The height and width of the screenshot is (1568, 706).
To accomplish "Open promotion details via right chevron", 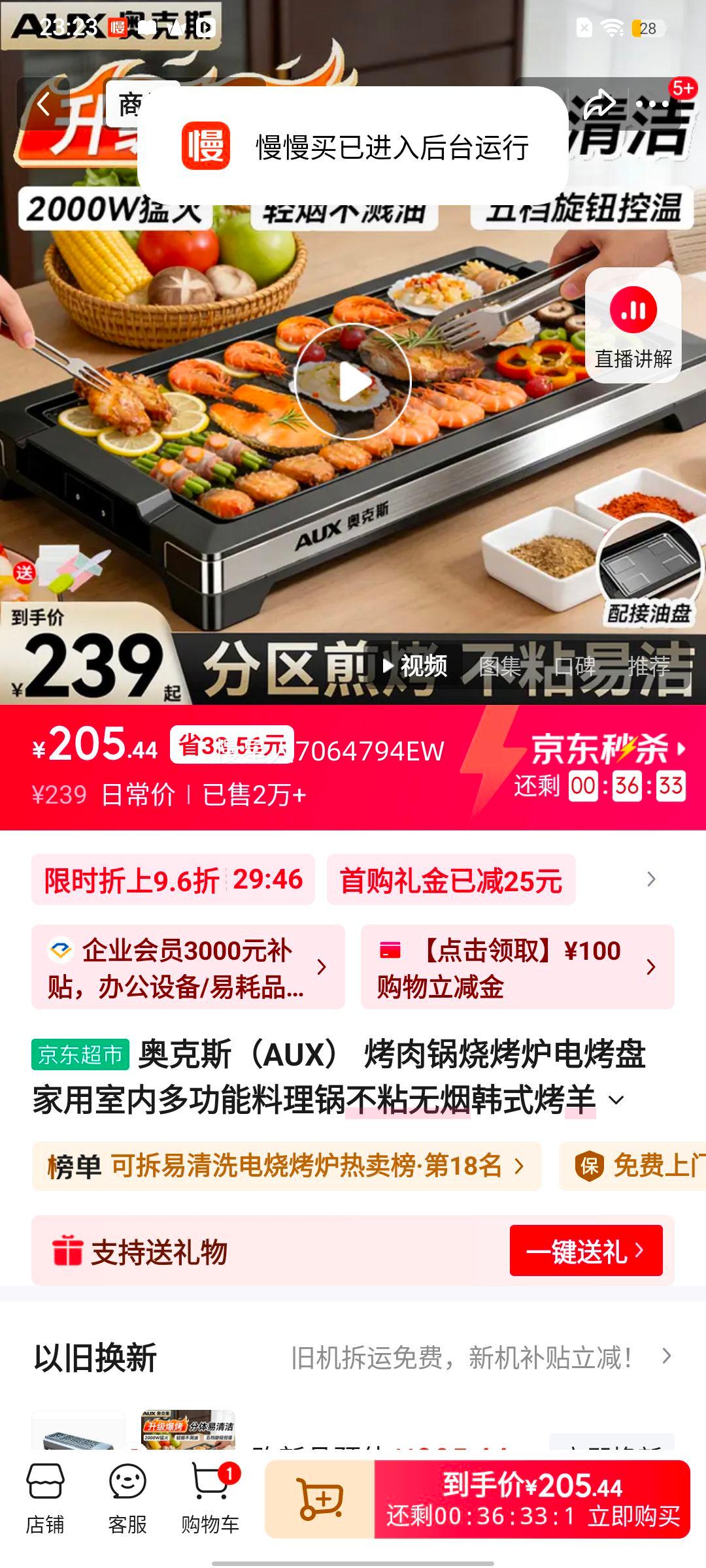I will coord(650,879).
